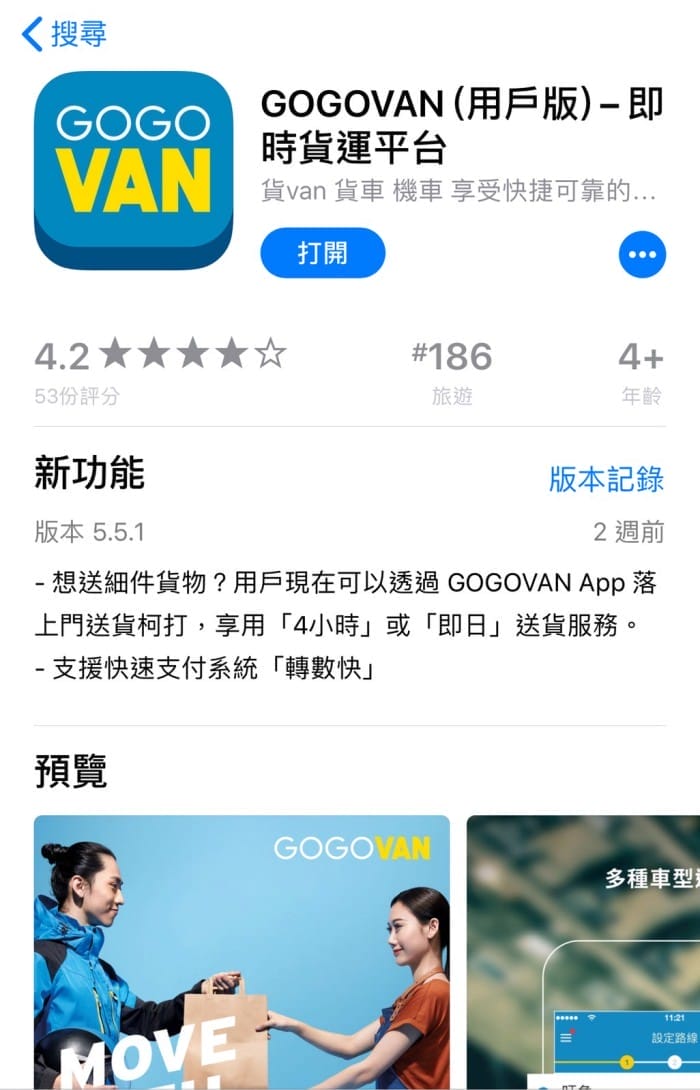This screenshot has height=1090, width=700.
Task: Open the 多種車型 preview screenshot
Action: click(584, 950)
